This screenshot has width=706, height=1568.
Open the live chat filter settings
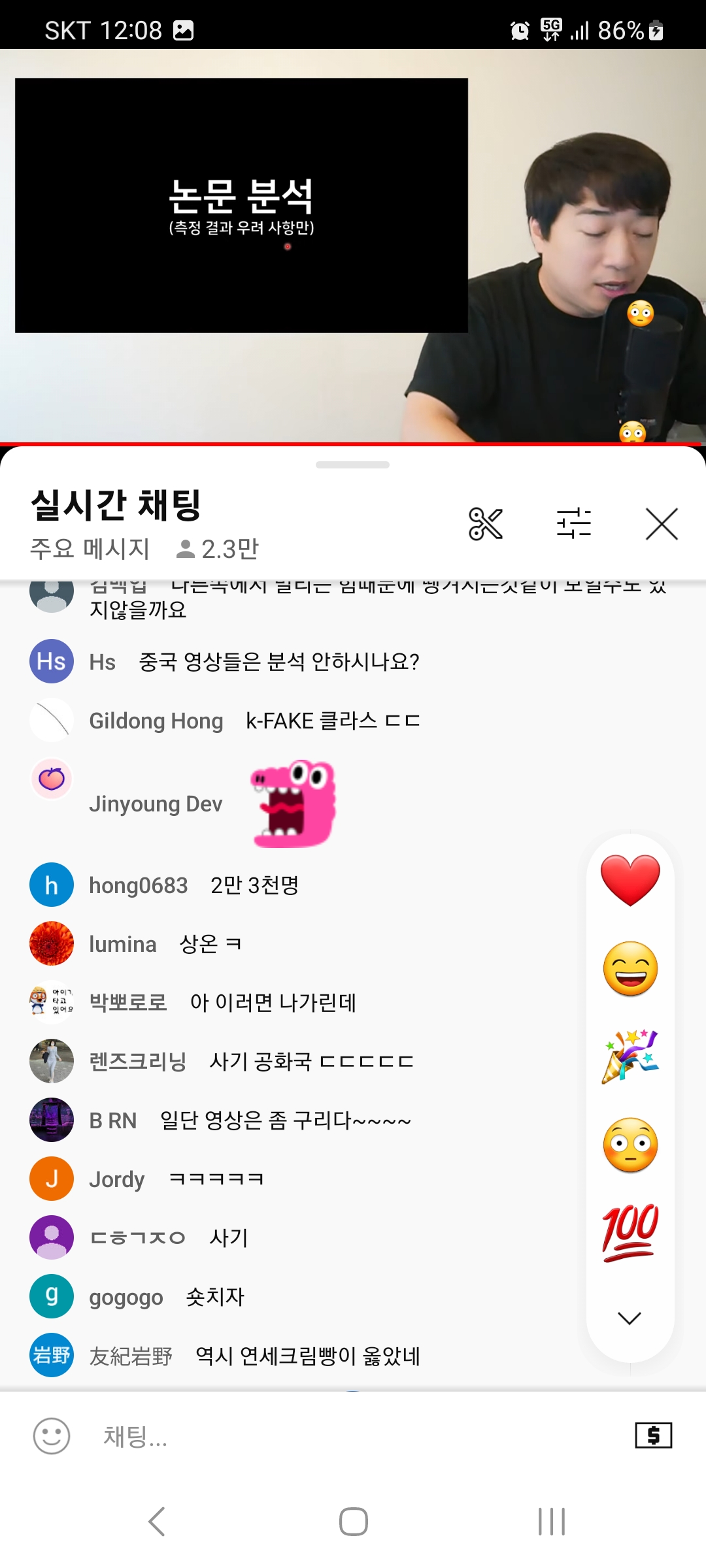click(574, 524)
